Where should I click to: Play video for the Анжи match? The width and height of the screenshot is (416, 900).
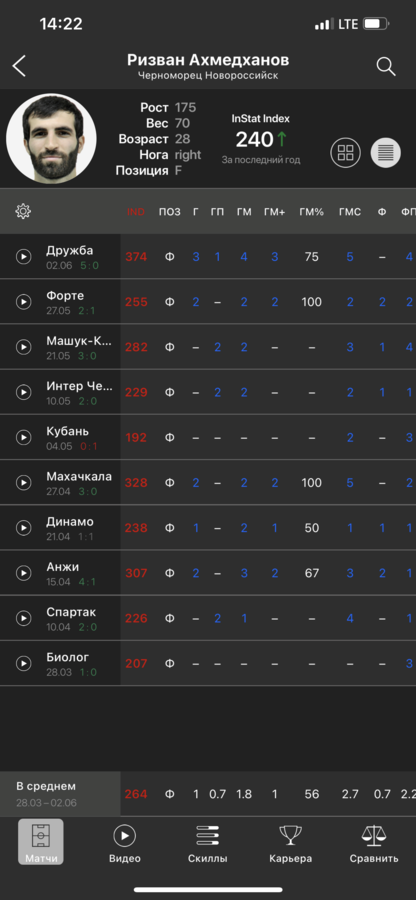(23, 573)
